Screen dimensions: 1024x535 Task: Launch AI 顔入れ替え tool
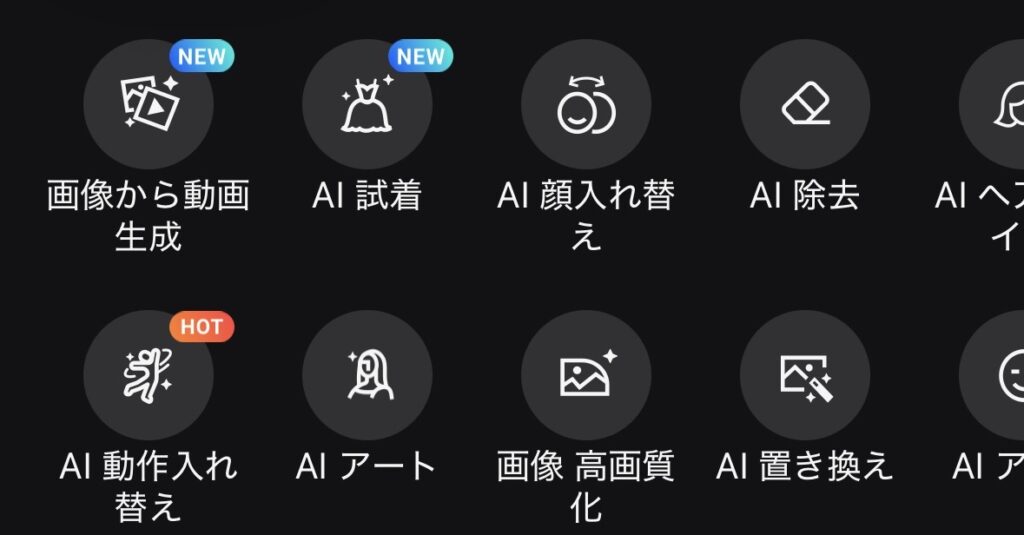point(586,105)
